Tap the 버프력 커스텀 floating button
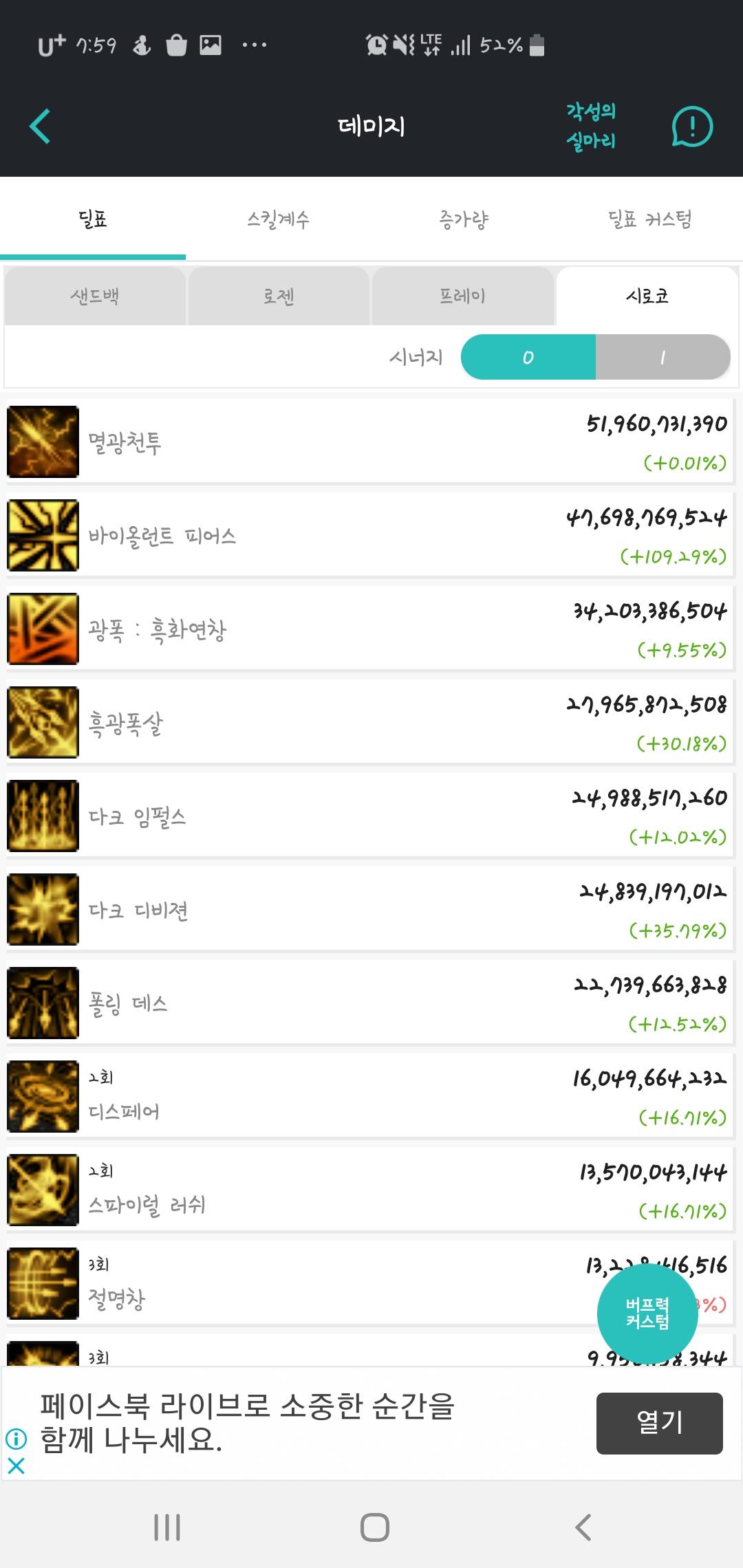 point(647,1313)
